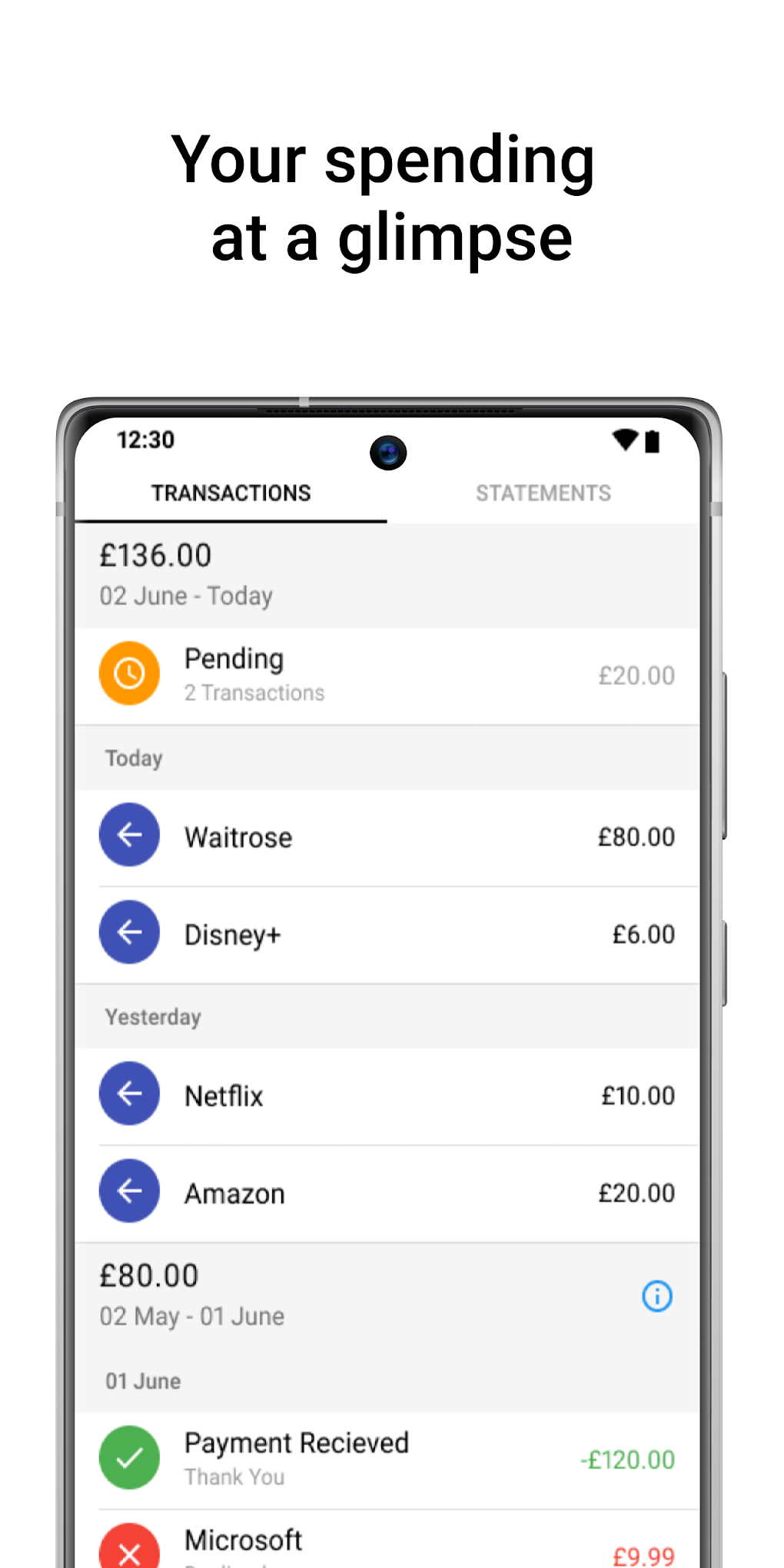The image size is (784, 1568).
Task: Click the 12:30 clock in status bar
Action: [146, 439]
